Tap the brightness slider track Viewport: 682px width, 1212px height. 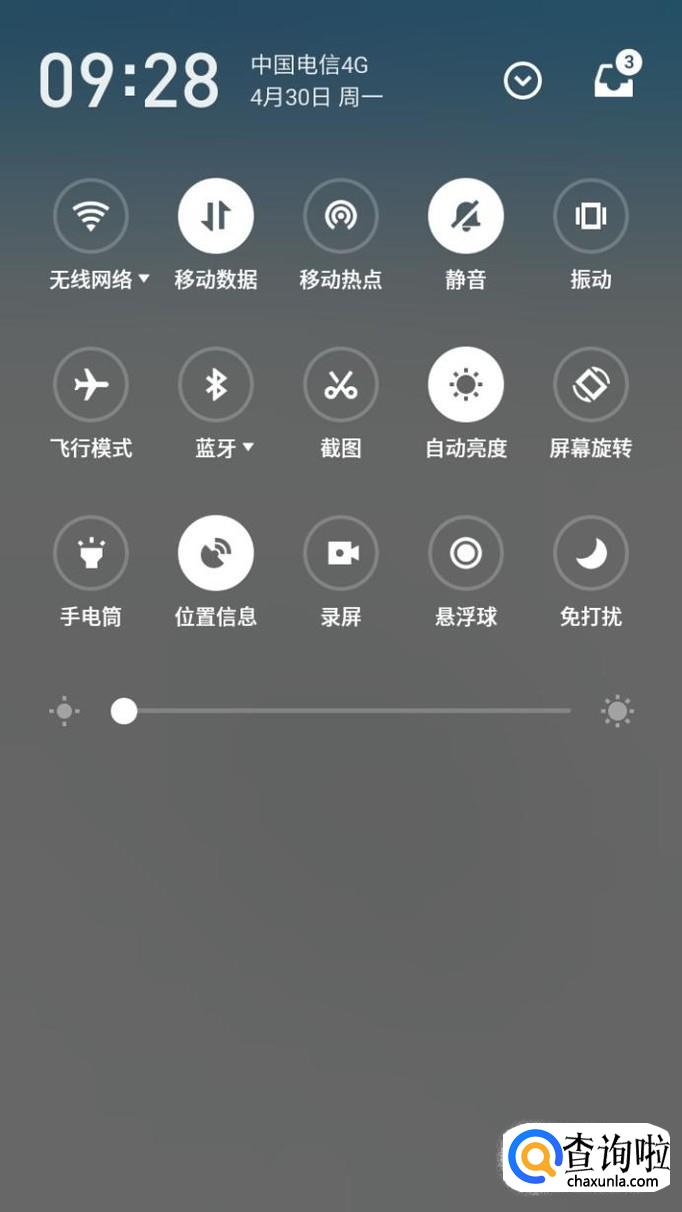pos(350,711)
